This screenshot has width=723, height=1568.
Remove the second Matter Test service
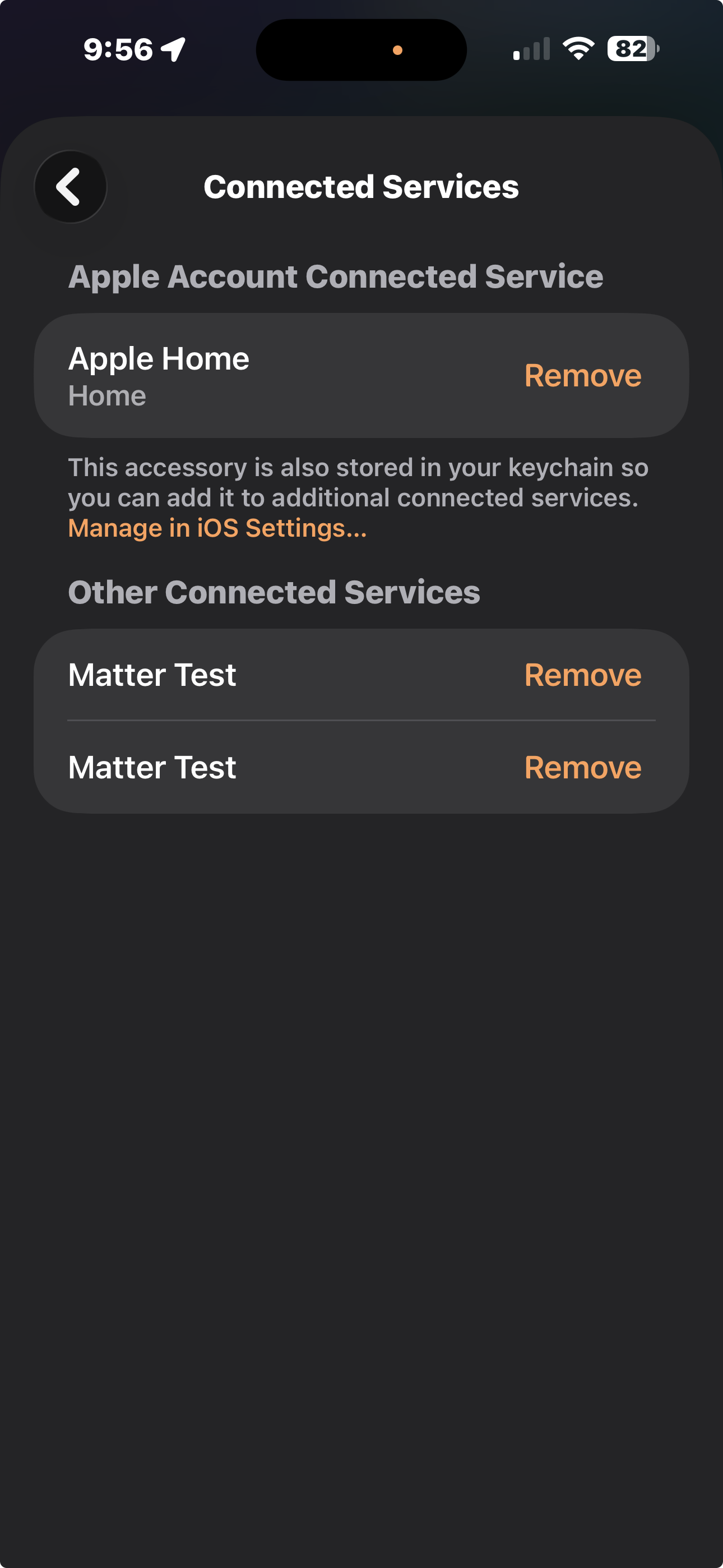coord(582,767)
